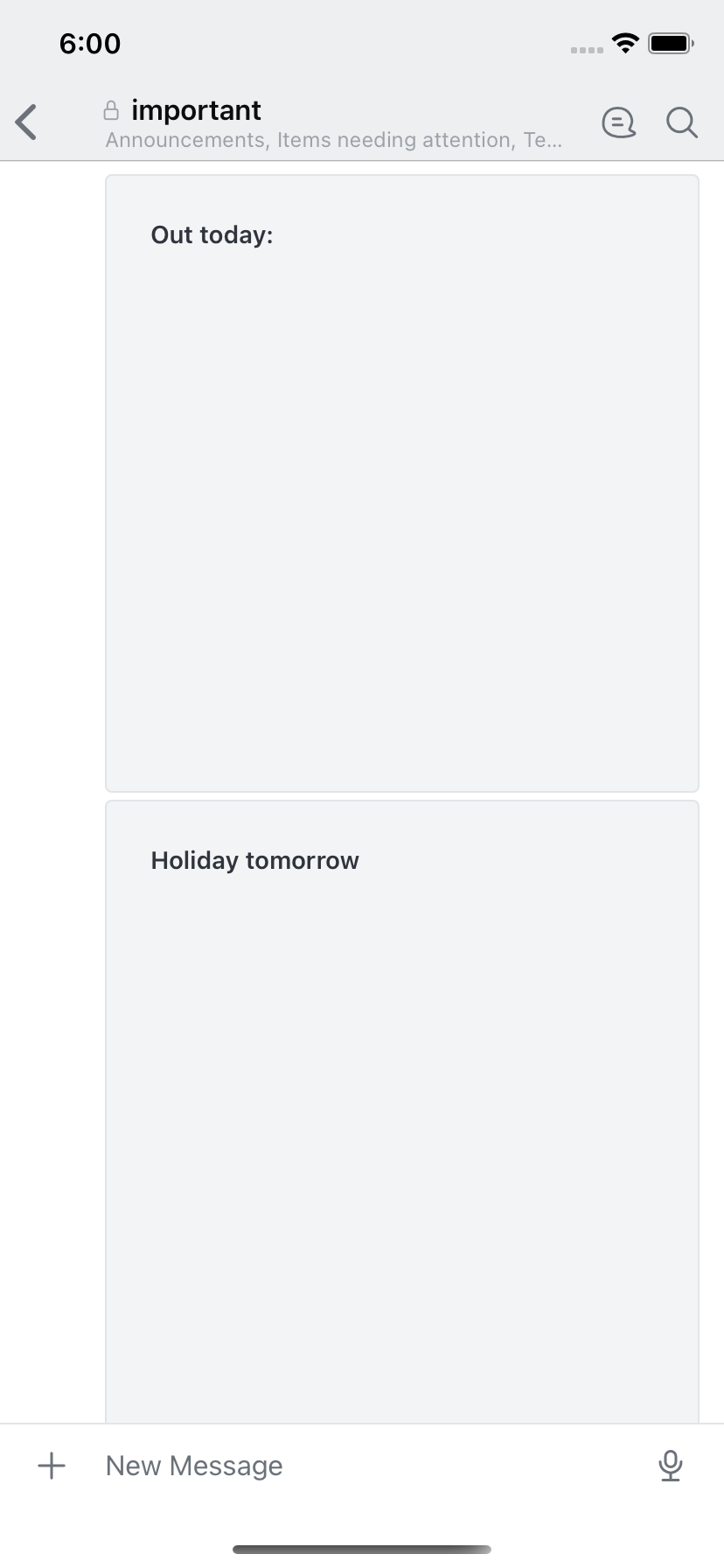Screen dimensions: 724x1568
Task: Open the important channel details
Action: 334,123
